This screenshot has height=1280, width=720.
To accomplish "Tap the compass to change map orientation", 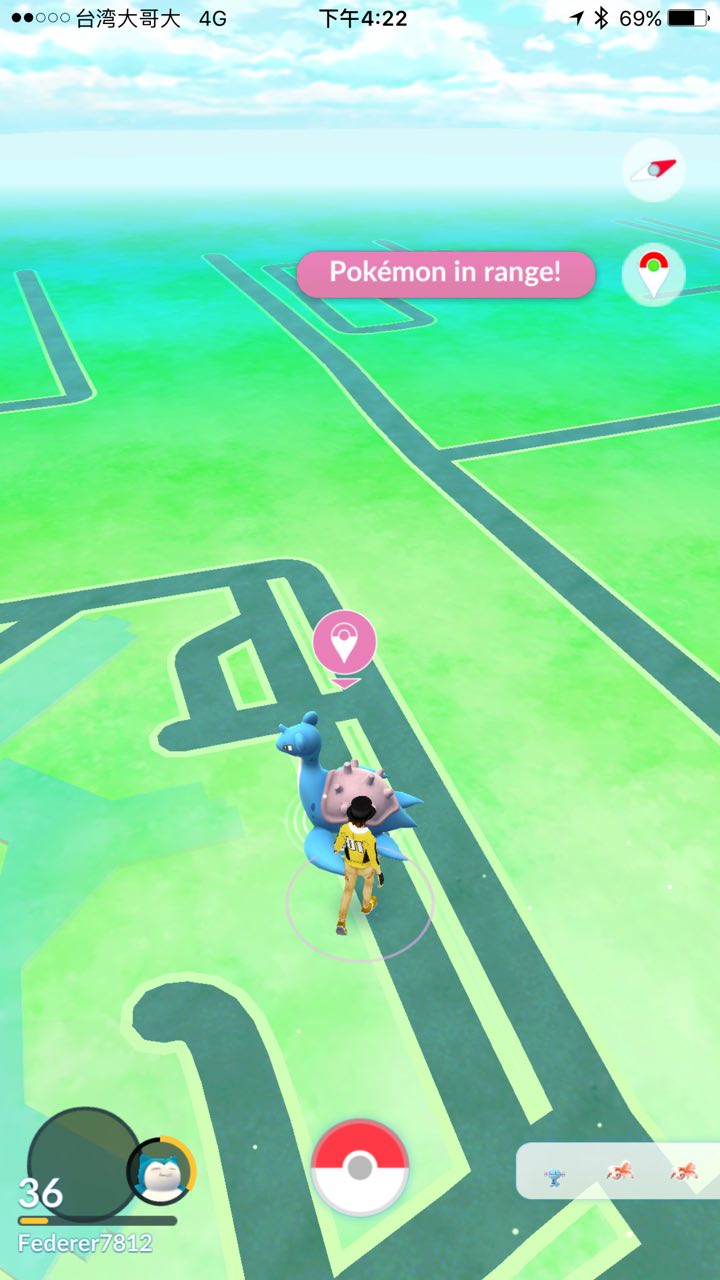I will (x=653, y=170).
